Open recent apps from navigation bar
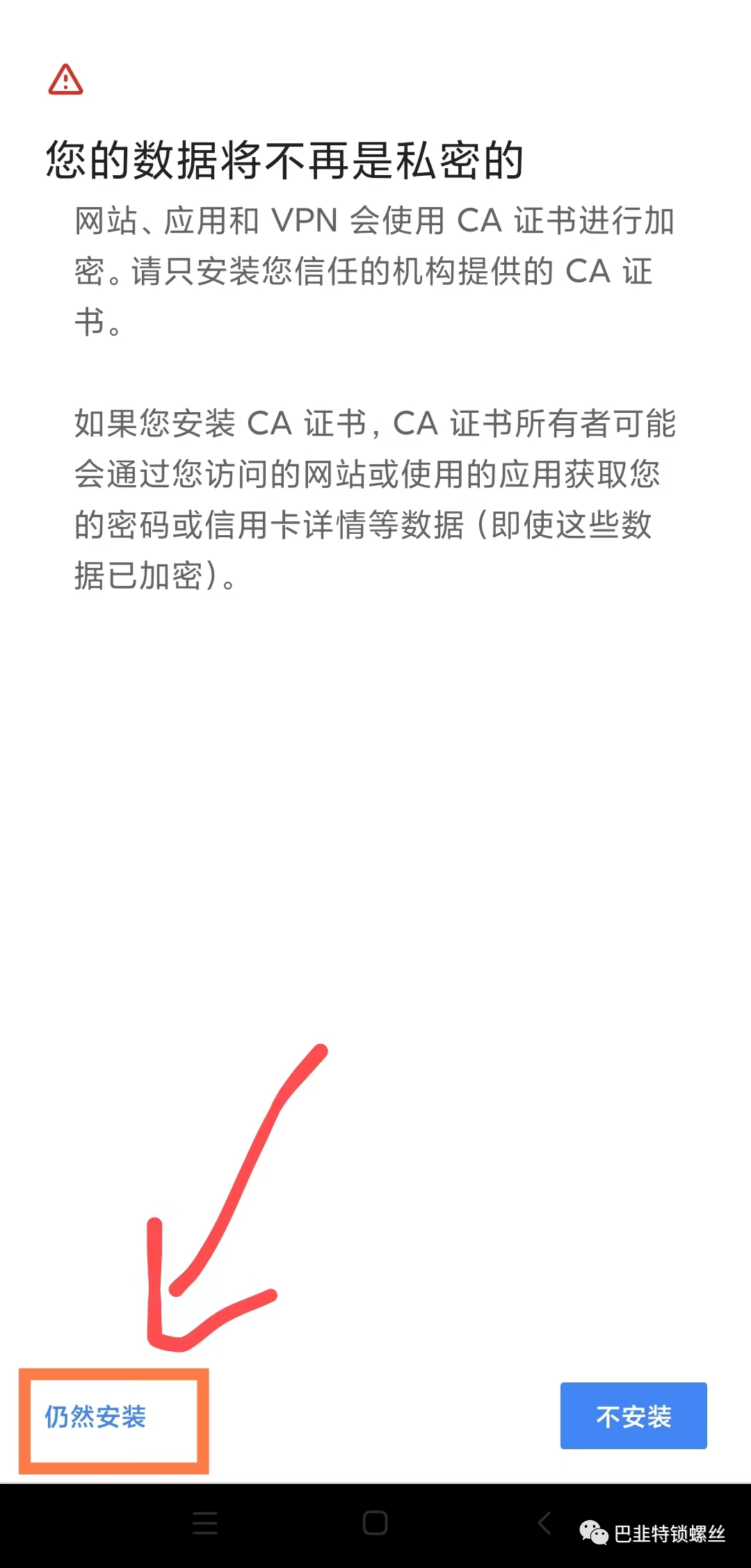Viewport: 751px width, 1568px height. click(205, 1522)
